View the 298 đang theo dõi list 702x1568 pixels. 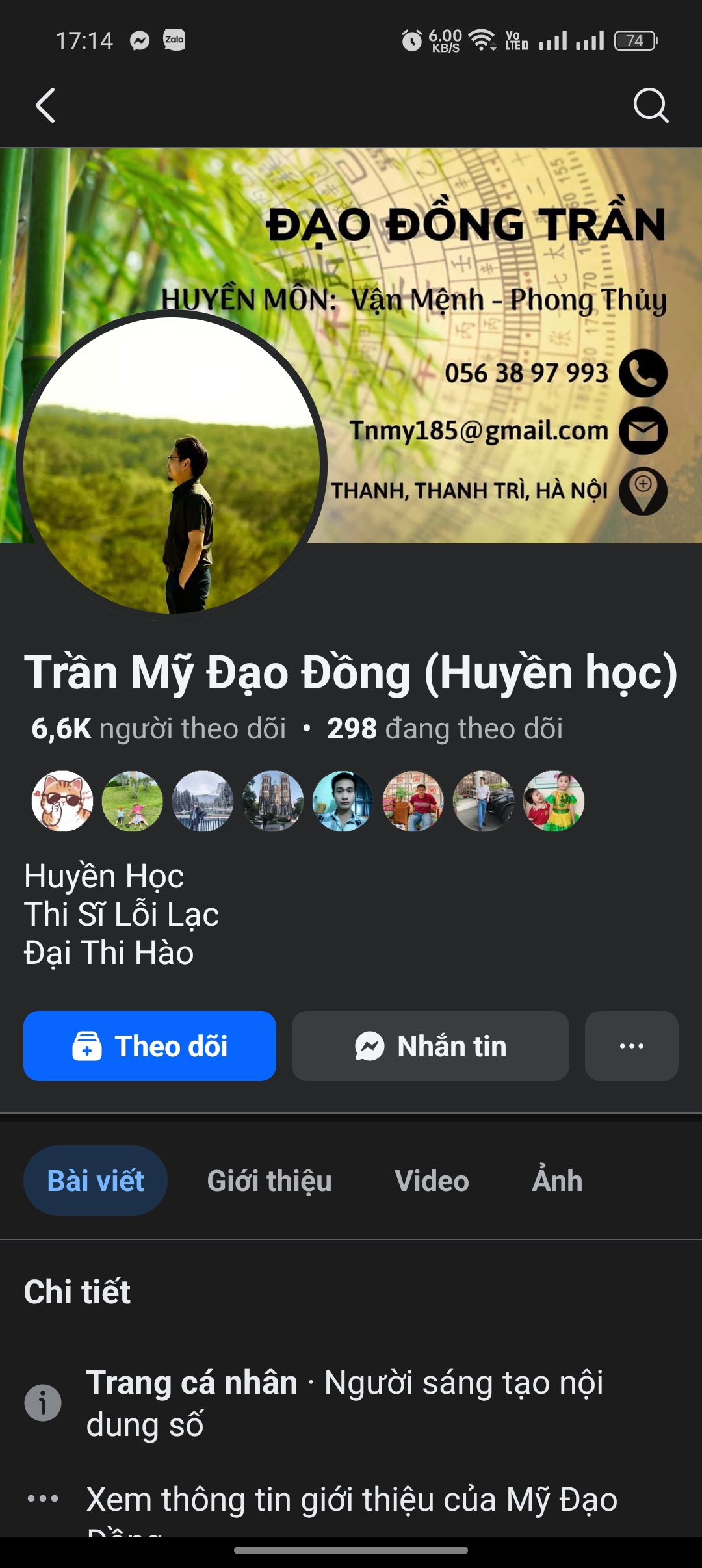click(x=445, y=729)
